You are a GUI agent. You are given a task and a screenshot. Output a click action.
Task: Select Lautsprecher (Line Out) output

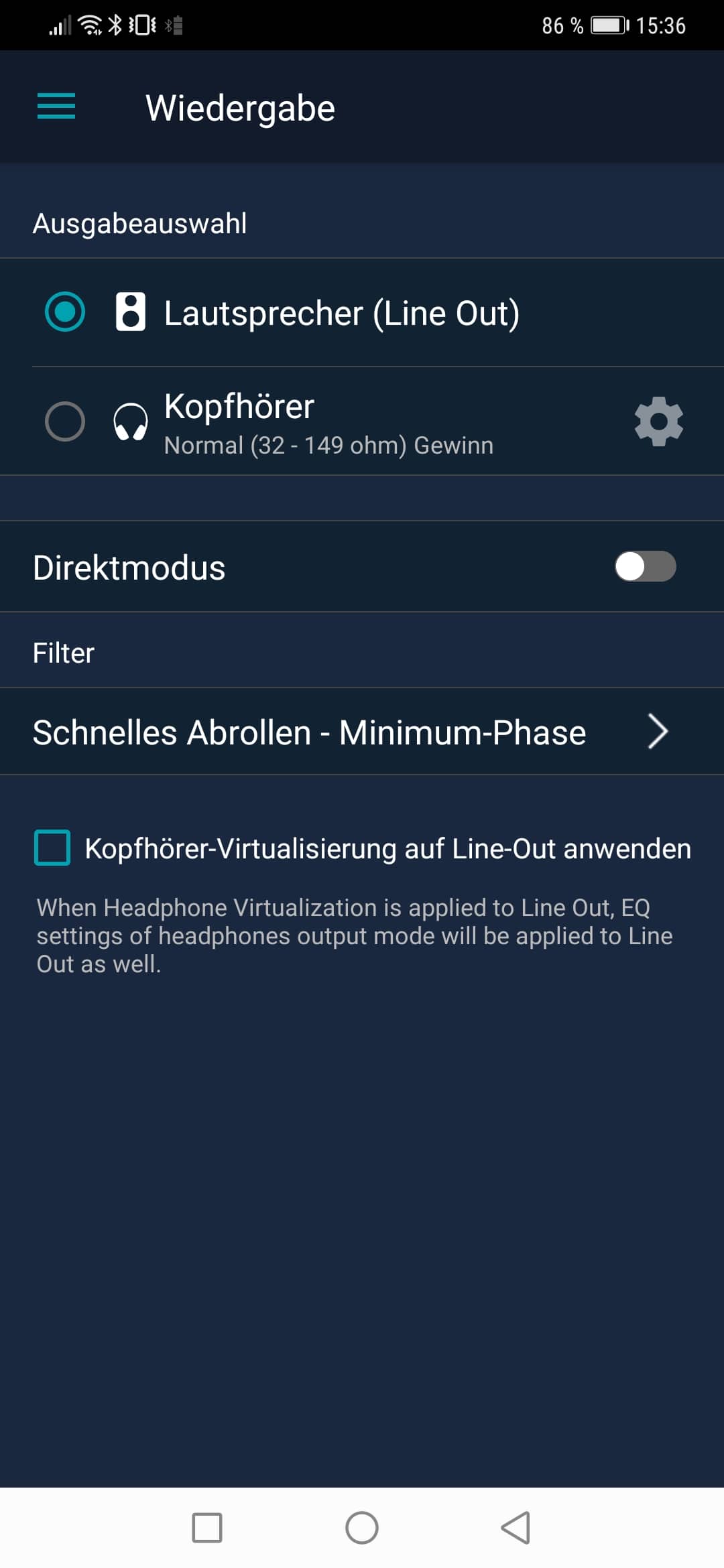tap(65, 312)
